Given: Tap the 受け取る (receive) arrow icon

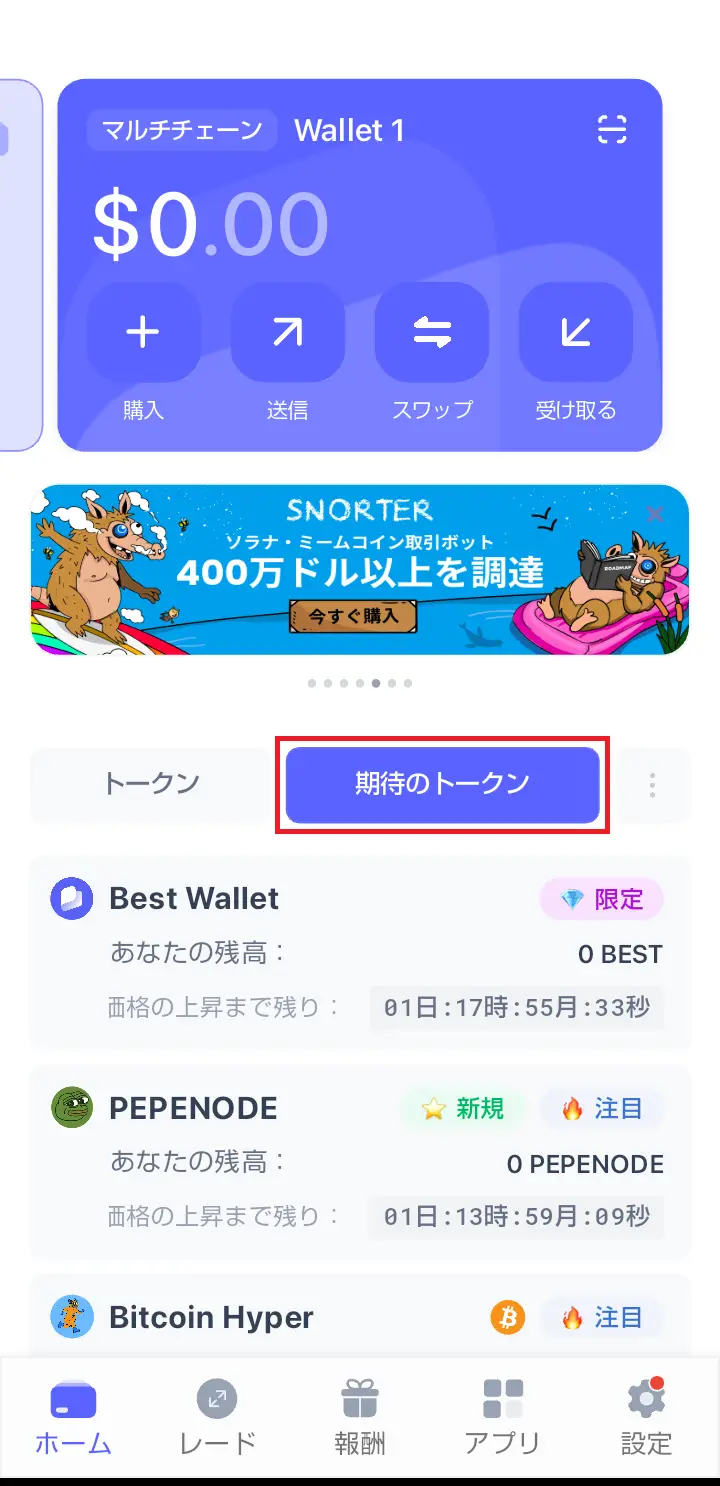Looking at the screenshot, I should tap(575, 332).
